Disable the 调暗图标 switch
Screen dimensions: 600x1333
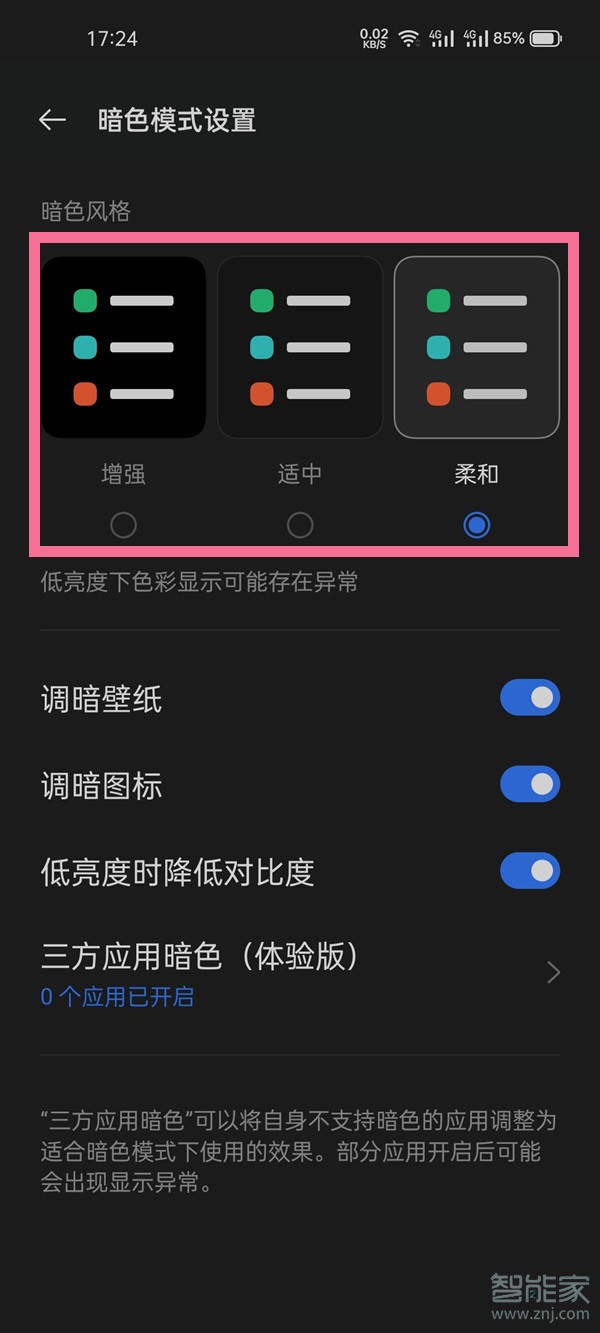click(529, 785)
